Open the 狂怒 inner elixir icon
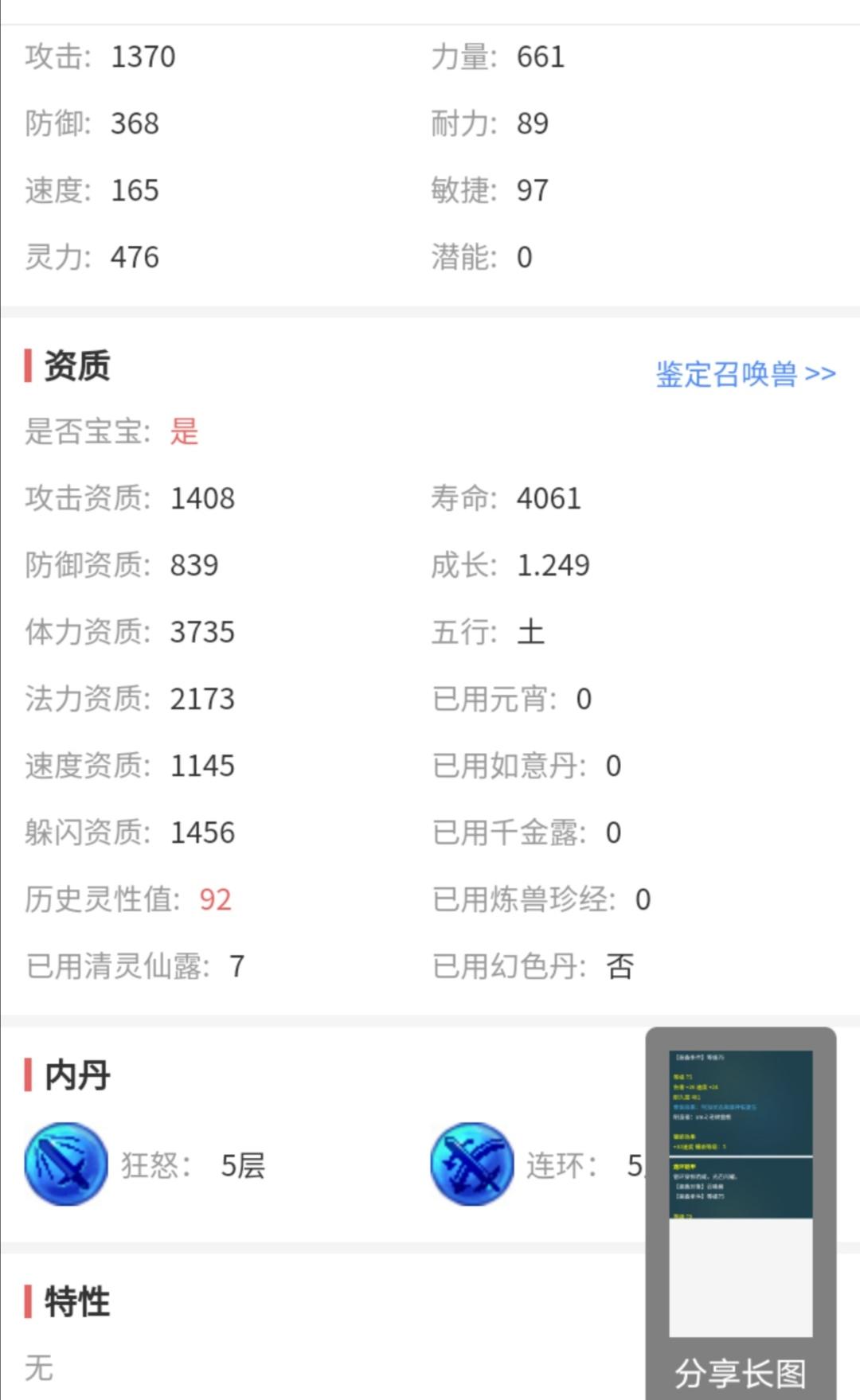 pos(66,1164)
